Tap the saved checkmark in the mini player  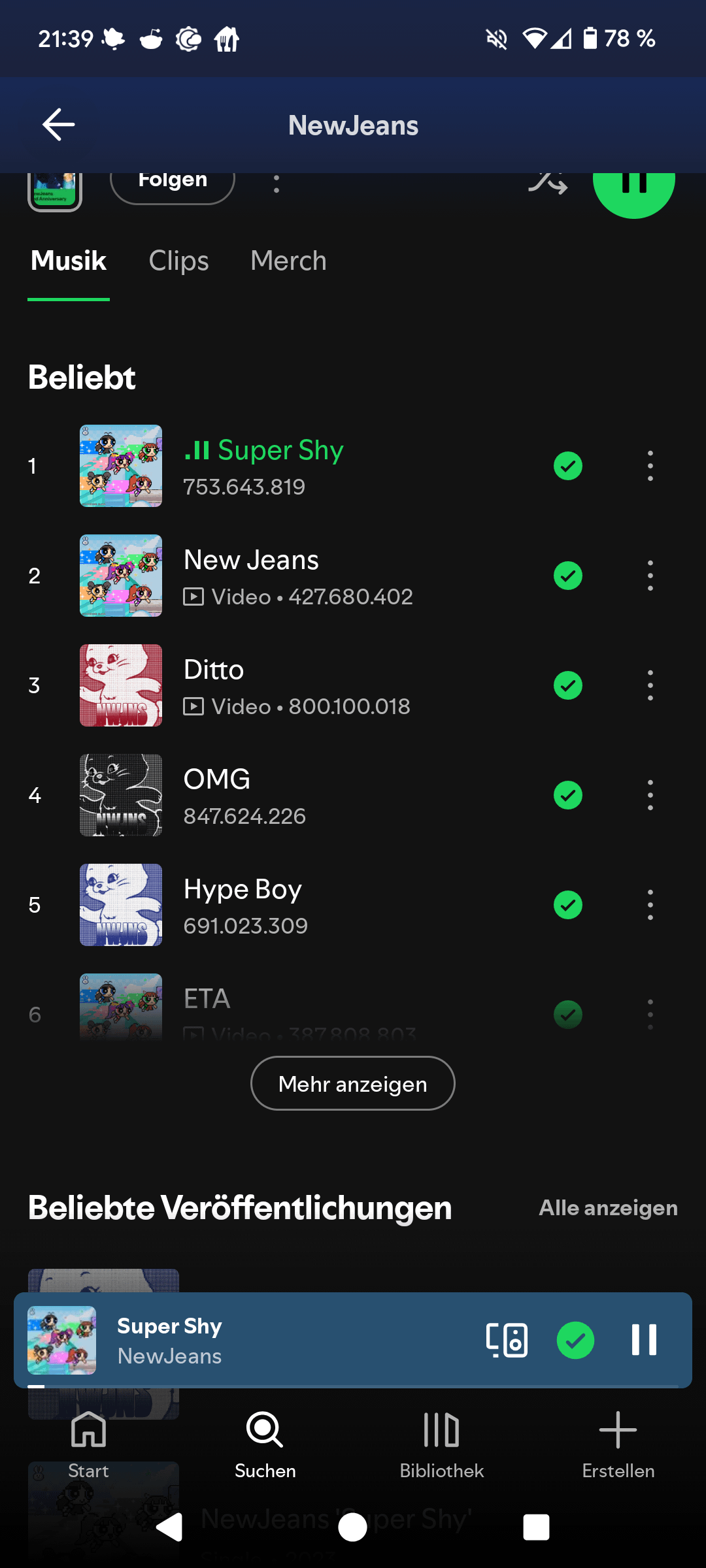pyautogui.click(x=575, y=1340)
